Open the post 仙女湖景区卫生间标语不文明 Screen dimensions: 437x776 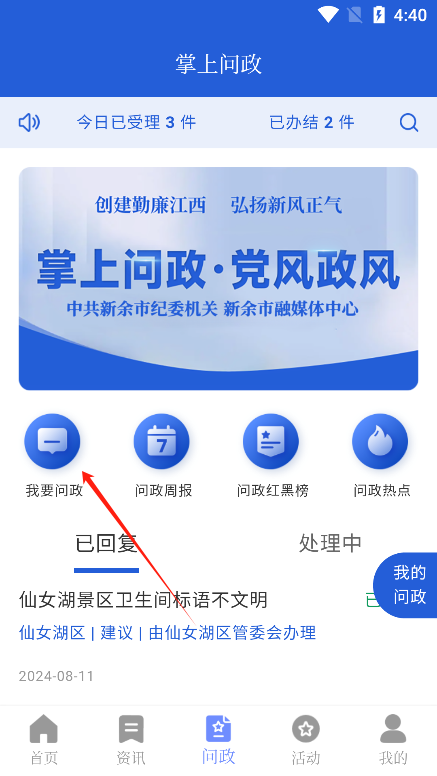coord(143,600)
